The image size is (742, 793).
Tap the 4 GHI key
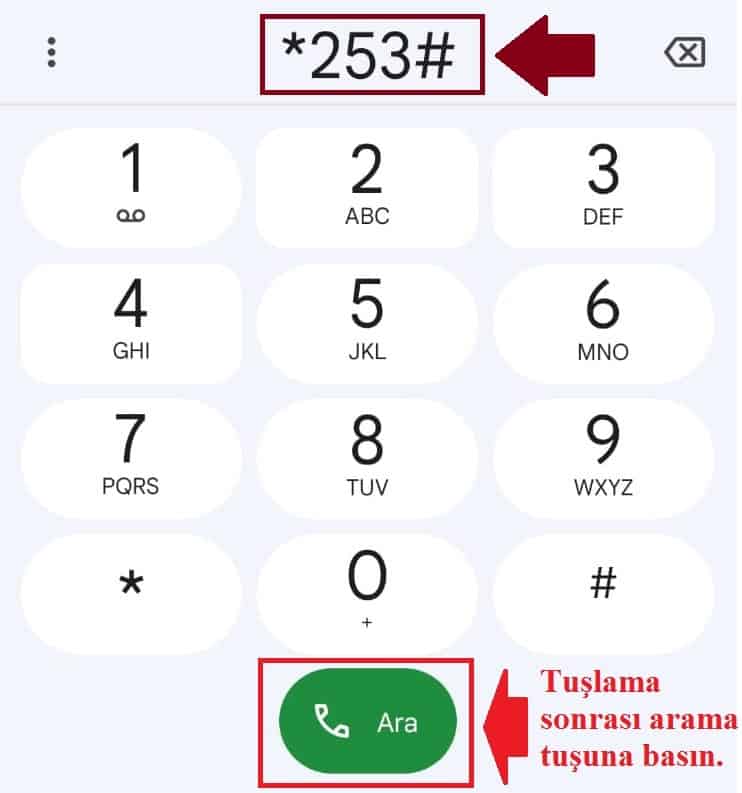[131, 323]
